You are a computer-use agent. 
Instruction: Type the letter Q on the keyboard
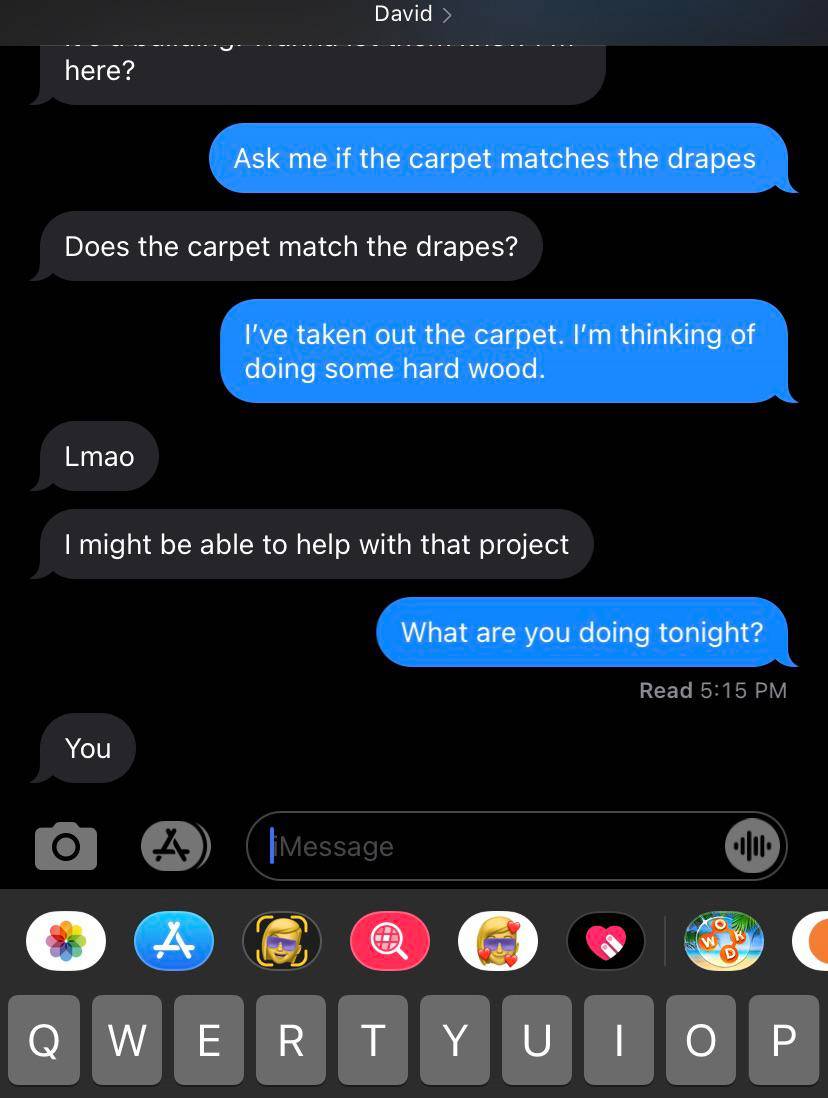pos(42,1042)
